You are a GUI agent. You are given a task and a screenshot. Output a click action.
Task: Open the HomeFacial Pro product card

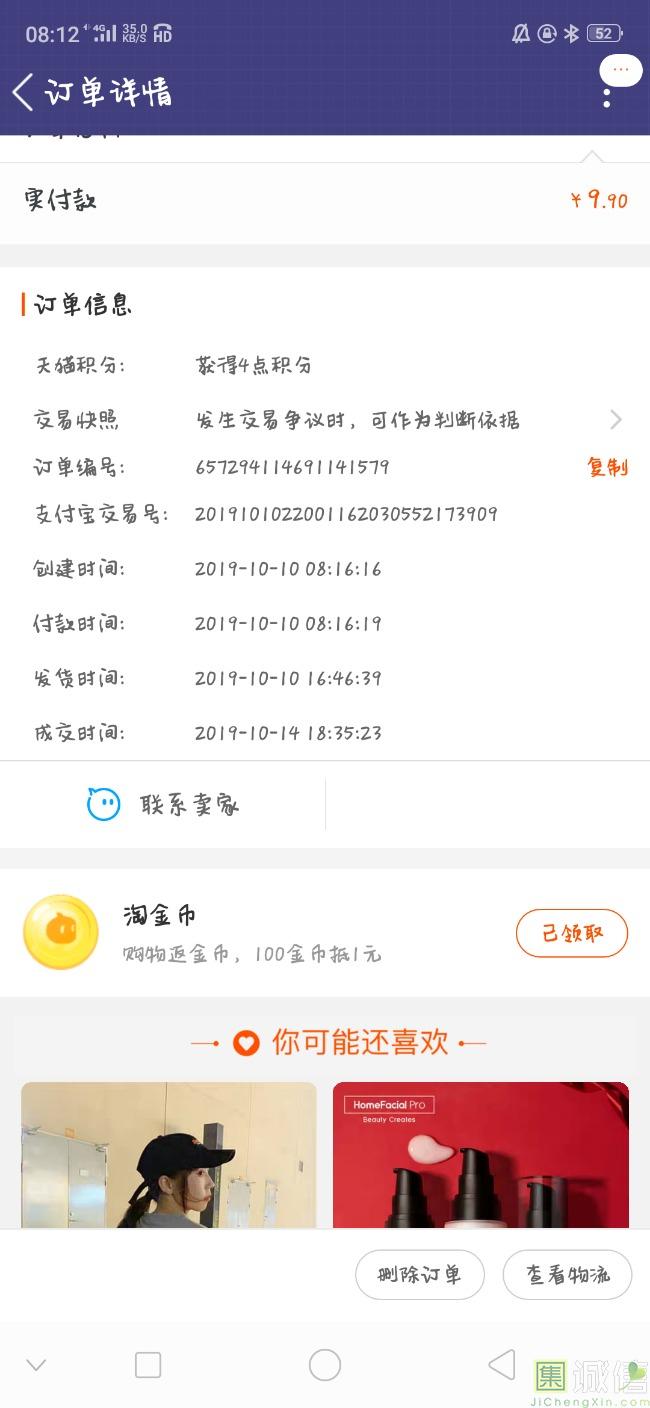click(x=481, y=1155)
